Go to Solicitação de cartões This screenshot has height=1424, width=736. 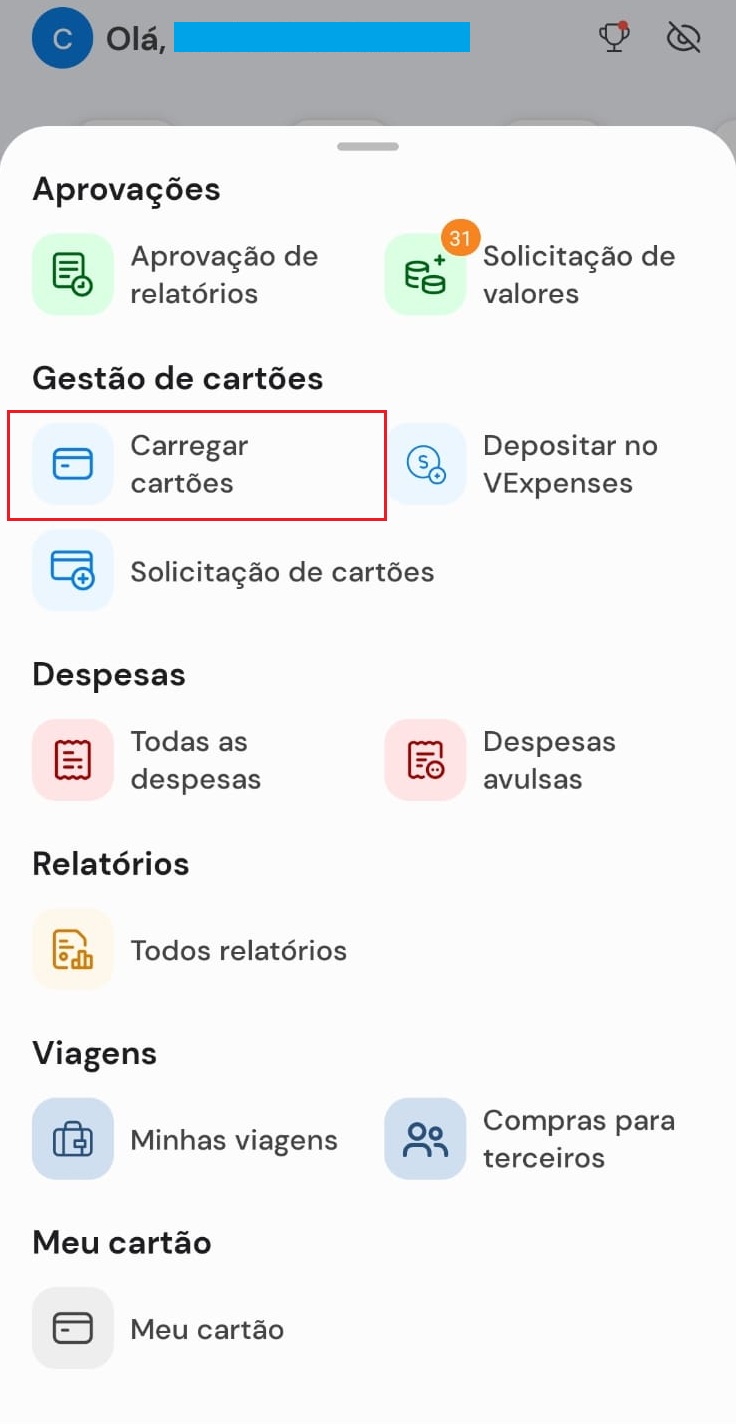point(234,571)
